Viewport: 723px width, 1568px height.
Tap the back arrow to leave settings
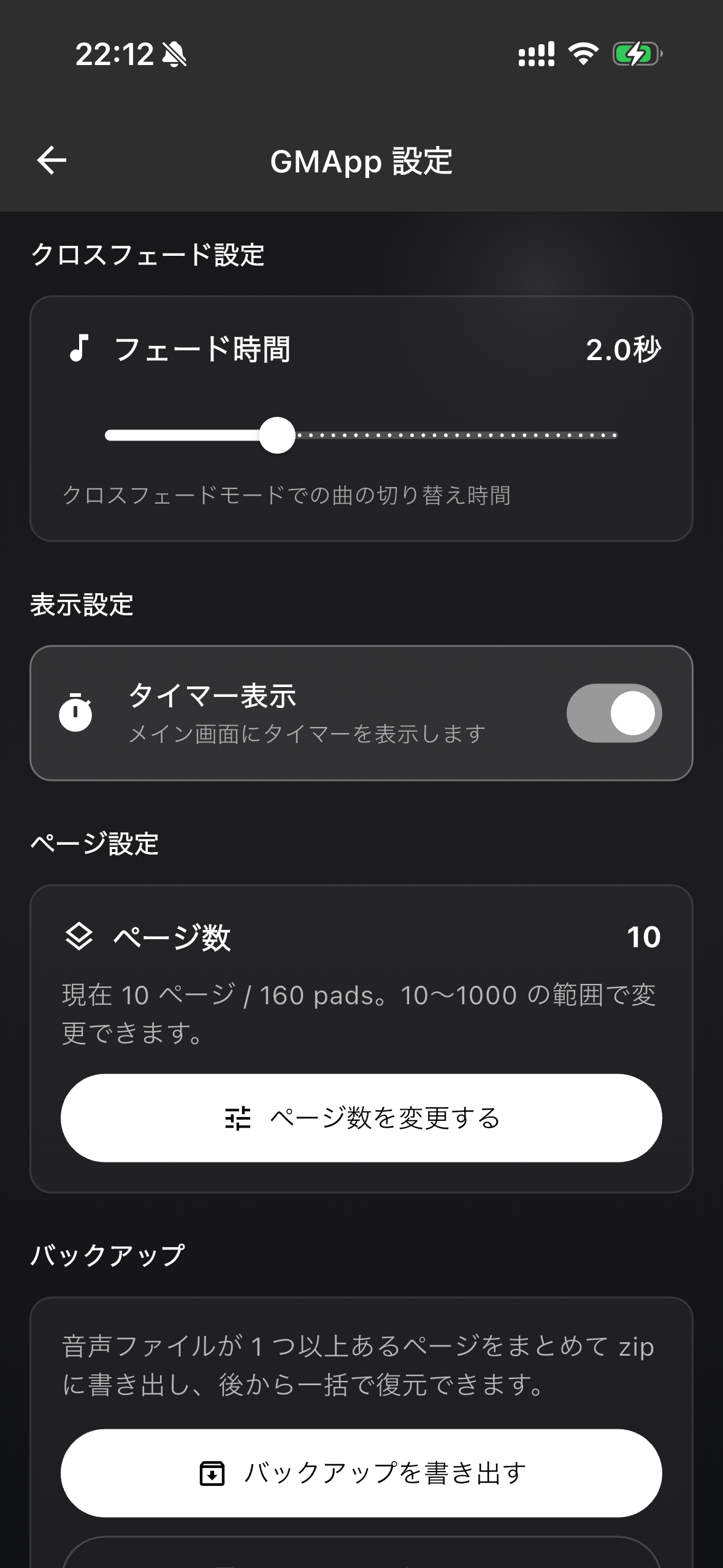(x=50, y=161)
